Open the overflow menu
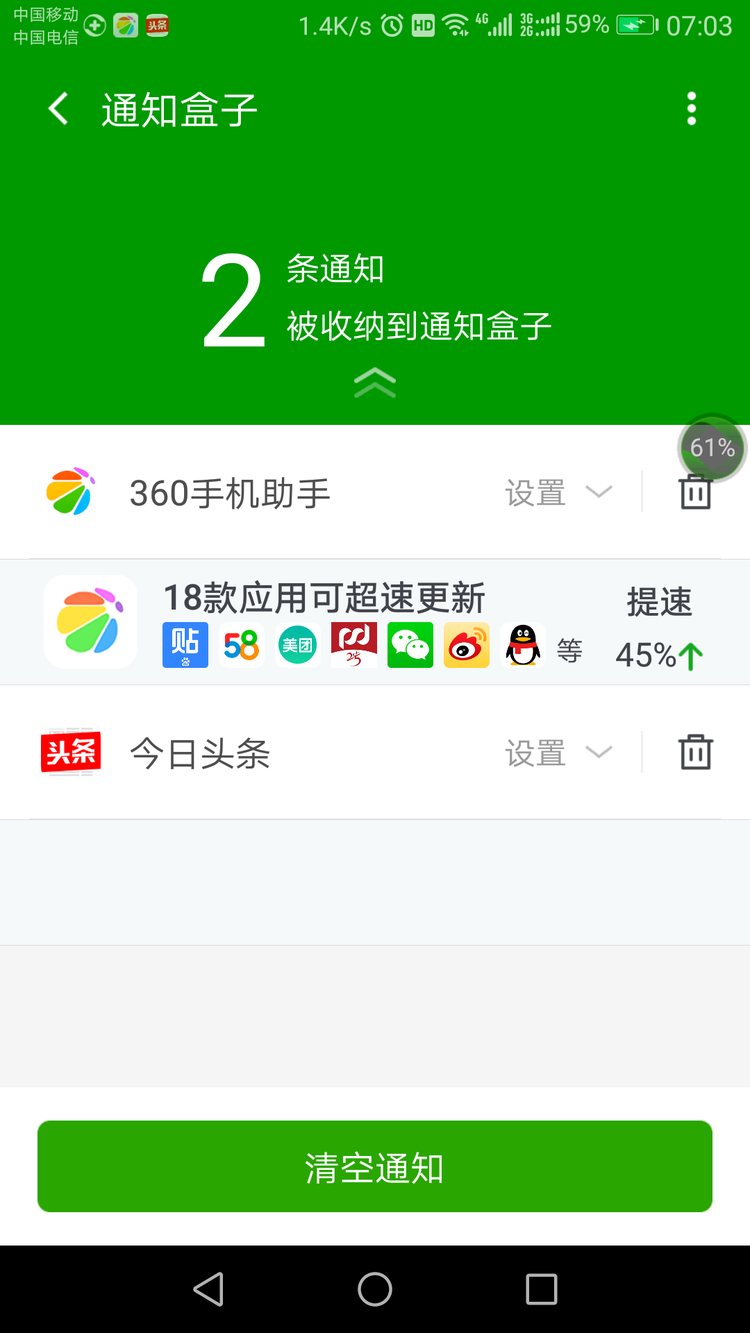 click(691, 109)
